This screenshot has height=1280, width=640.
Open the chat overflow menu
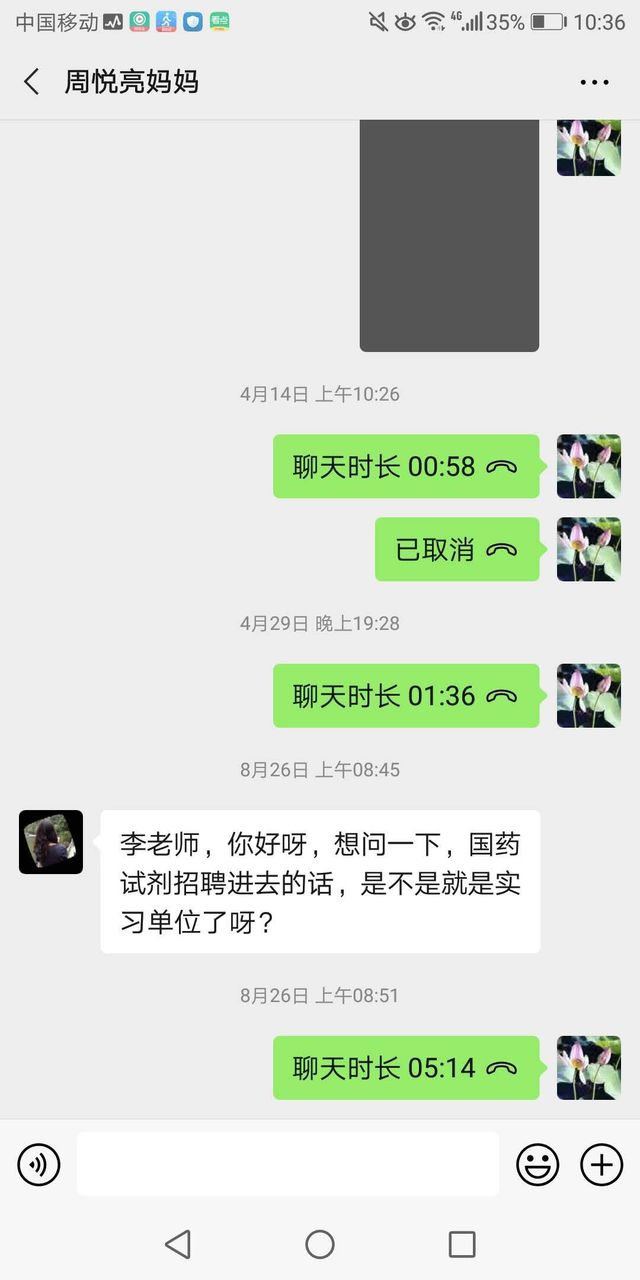click(594, 83)
